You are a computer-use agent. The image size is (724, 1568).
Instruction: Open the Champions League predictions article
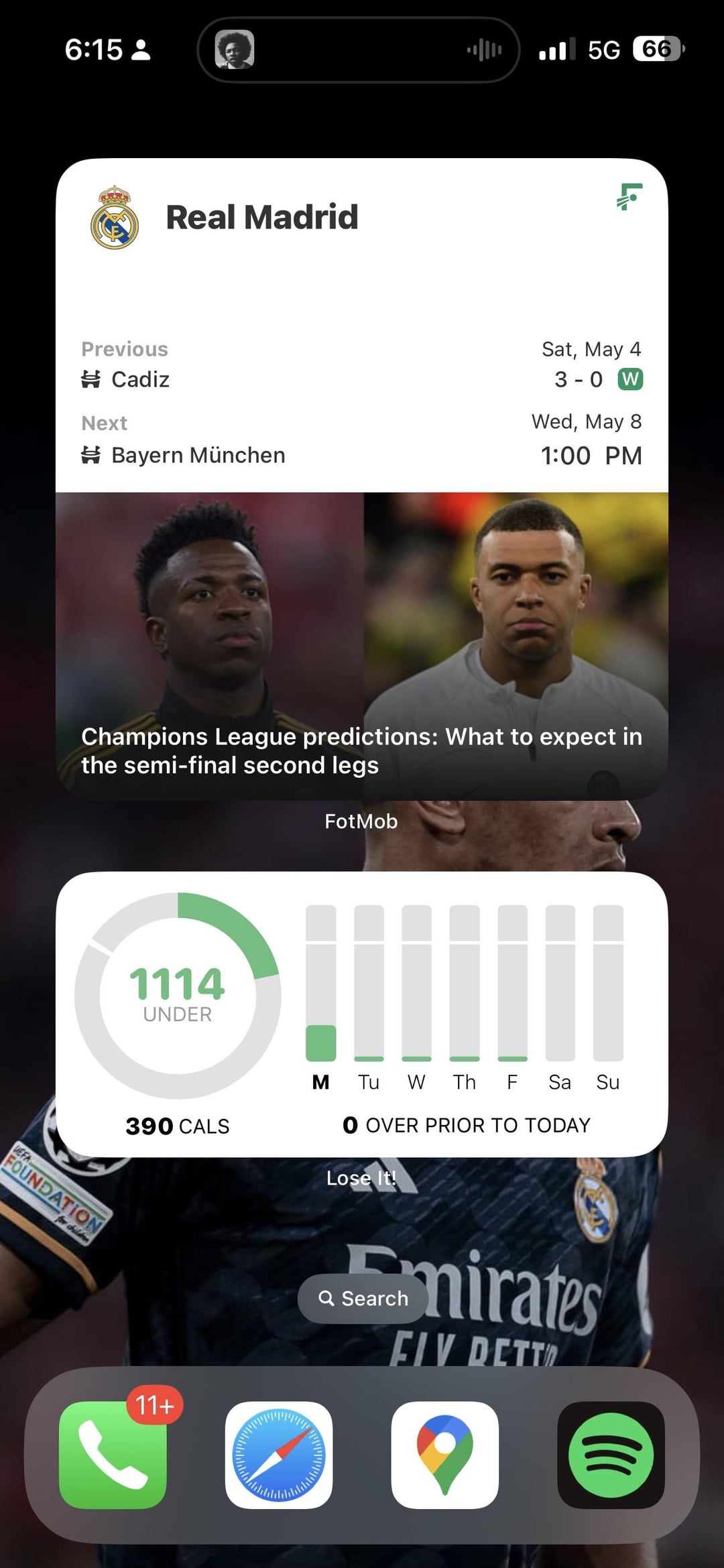click(362, 750)
